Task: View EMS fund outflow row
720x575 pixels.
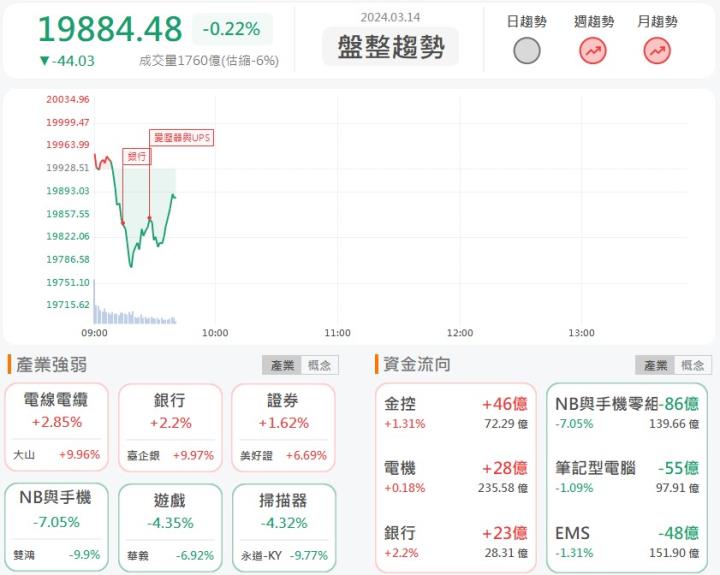Action: [x=627, y=542]
